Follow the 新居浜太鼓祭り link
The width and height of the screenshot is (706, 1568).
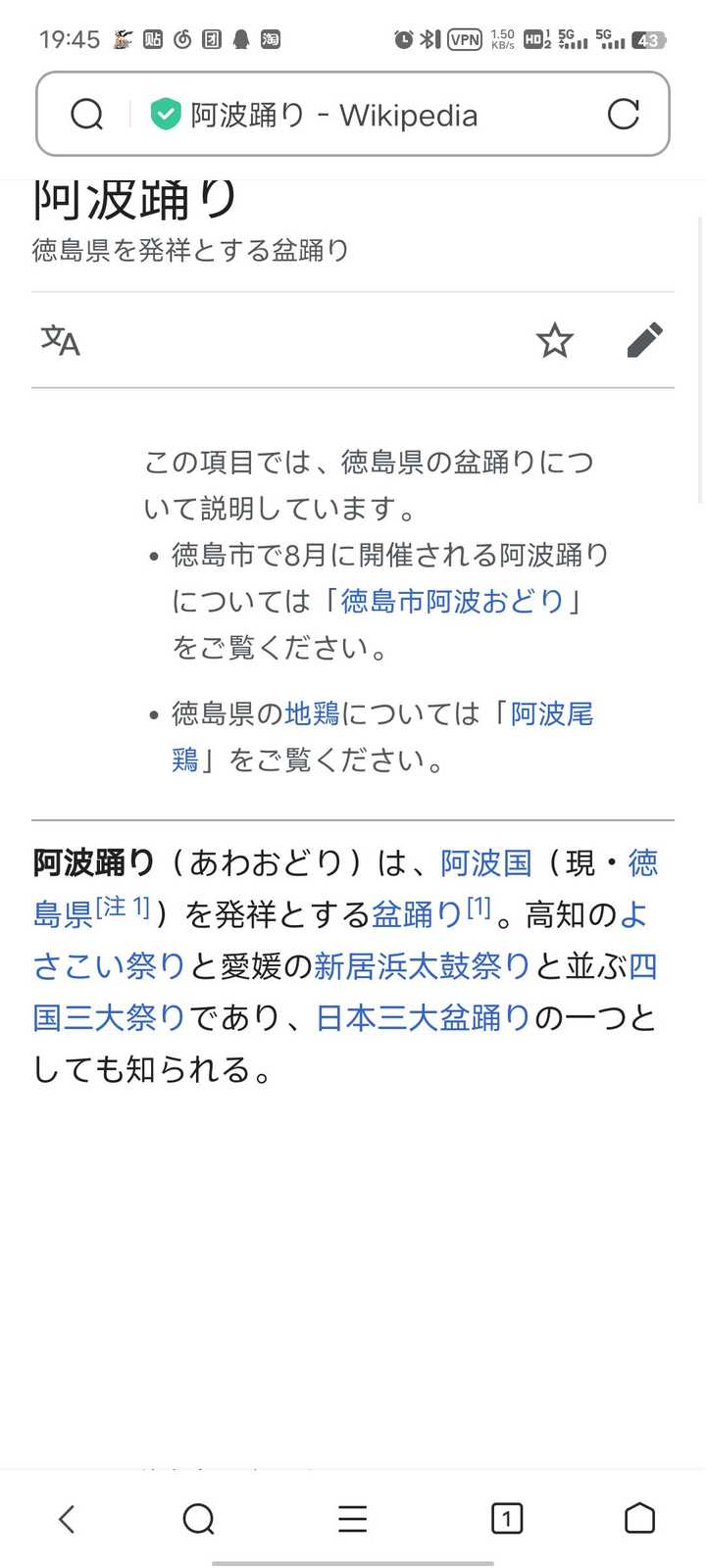(x=423, y=966)
